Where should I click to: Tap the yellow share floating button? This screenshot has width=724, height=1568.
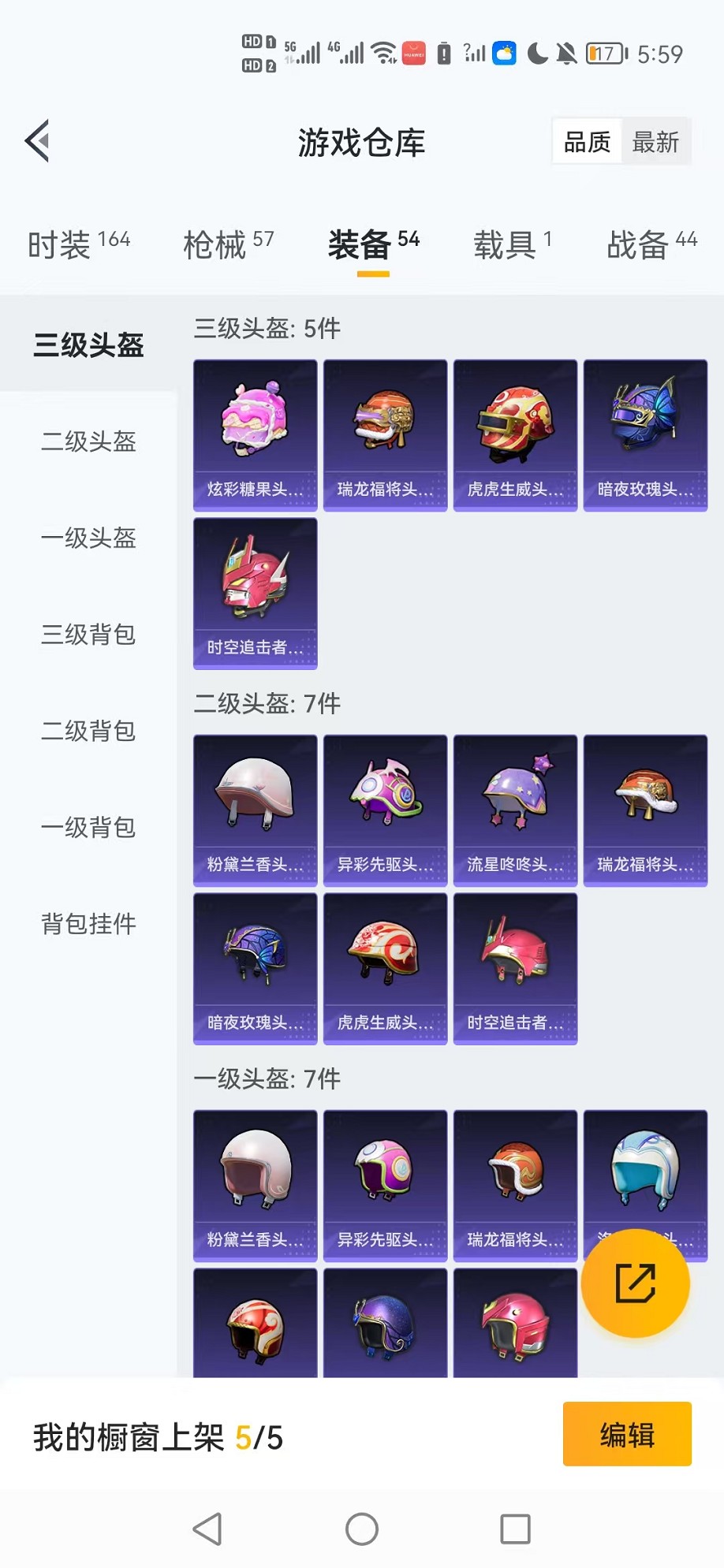(x=635, y=1283)
